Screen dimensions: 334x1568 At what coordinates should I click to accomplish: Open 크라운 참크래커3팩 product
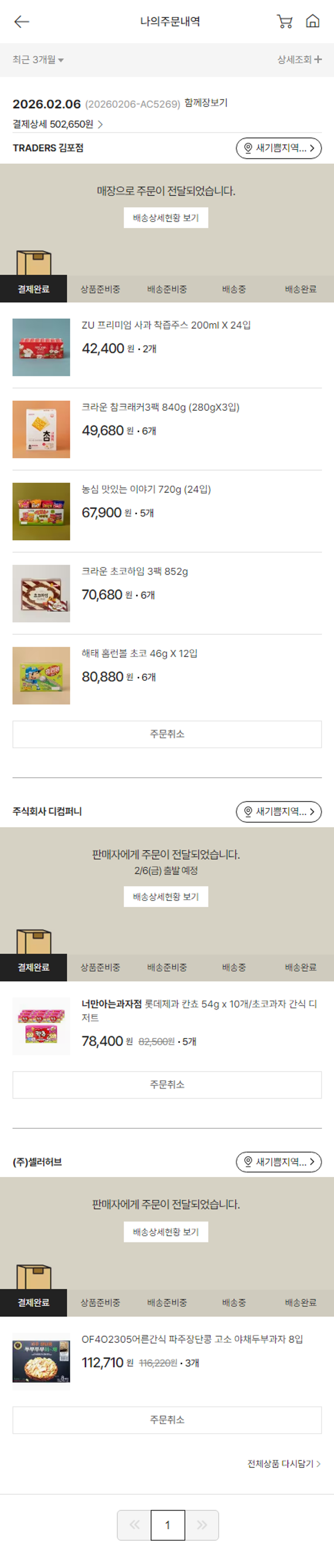coord(160,407)
